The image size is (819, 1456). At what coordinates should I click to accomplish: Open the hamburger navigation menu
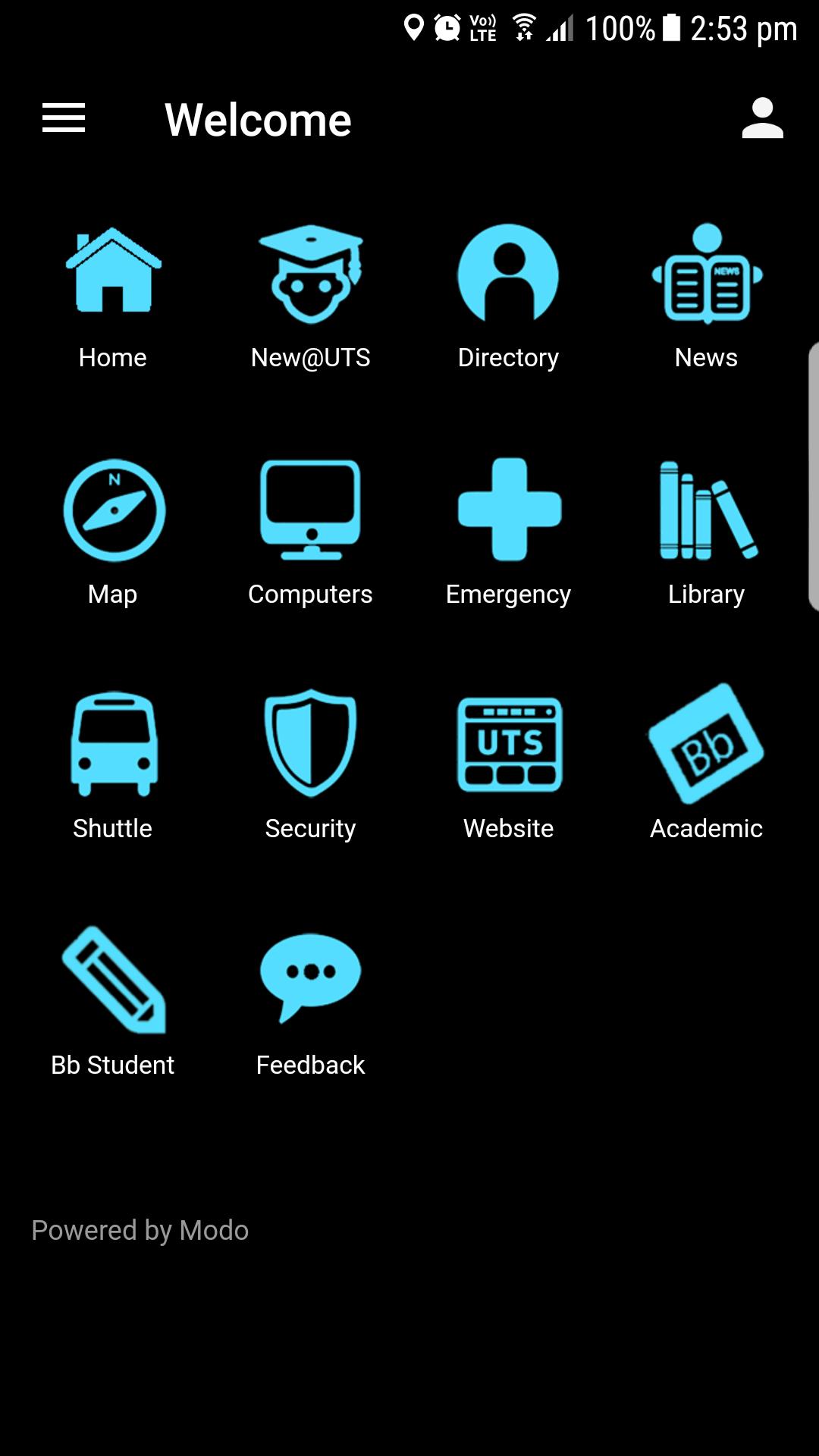64,118
